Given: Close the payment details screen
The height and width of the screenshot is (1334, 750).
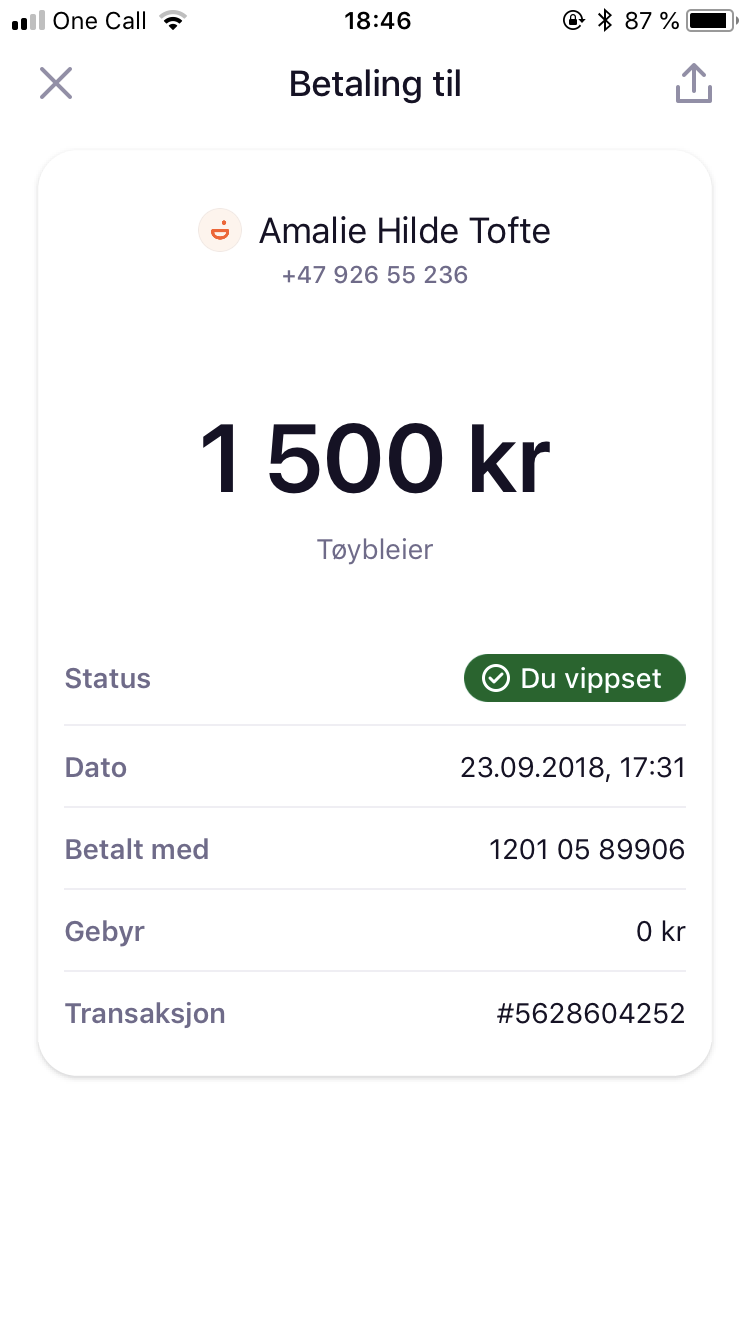Looking at the screenshot, I should pyautogui.click(x=56, y=83).
